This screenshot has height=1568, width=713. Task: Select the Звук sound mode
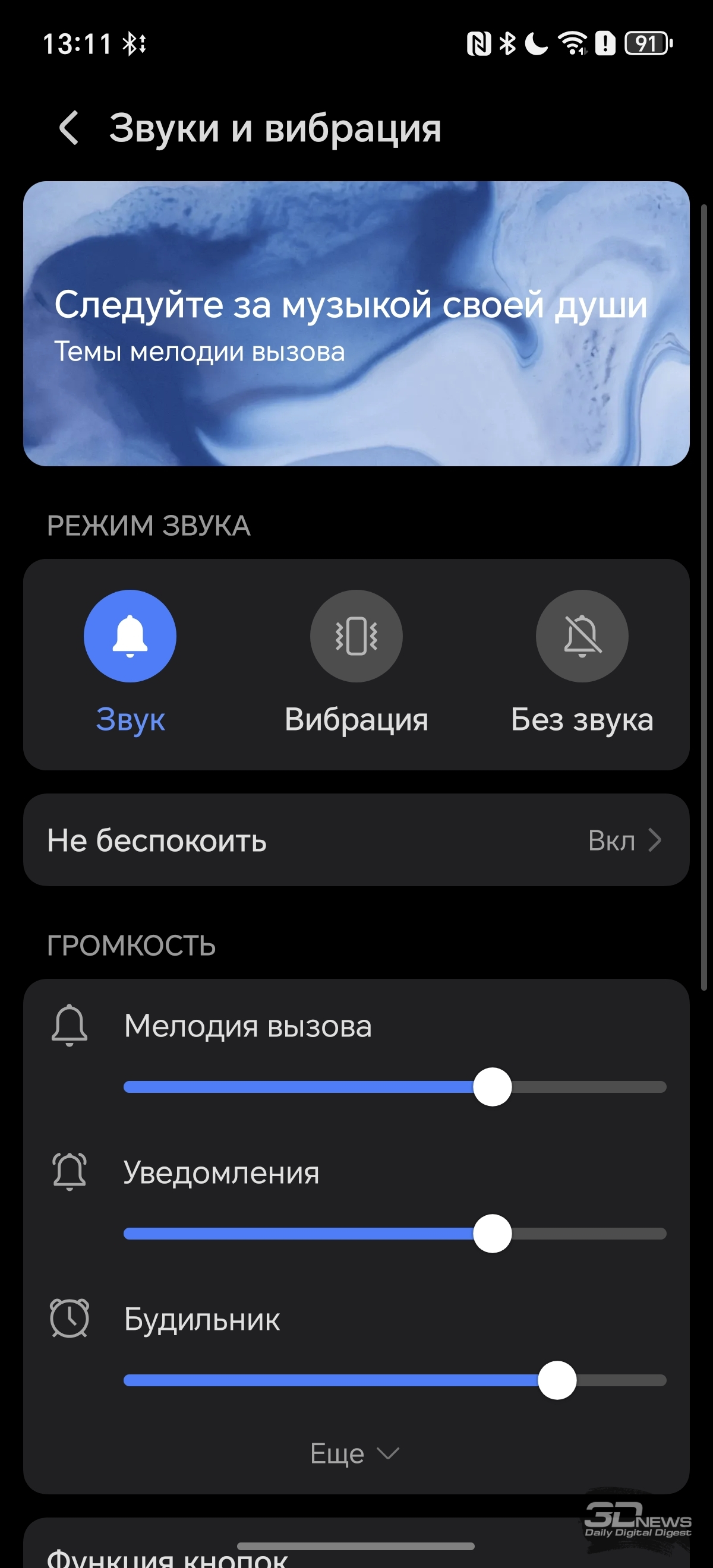130,636
